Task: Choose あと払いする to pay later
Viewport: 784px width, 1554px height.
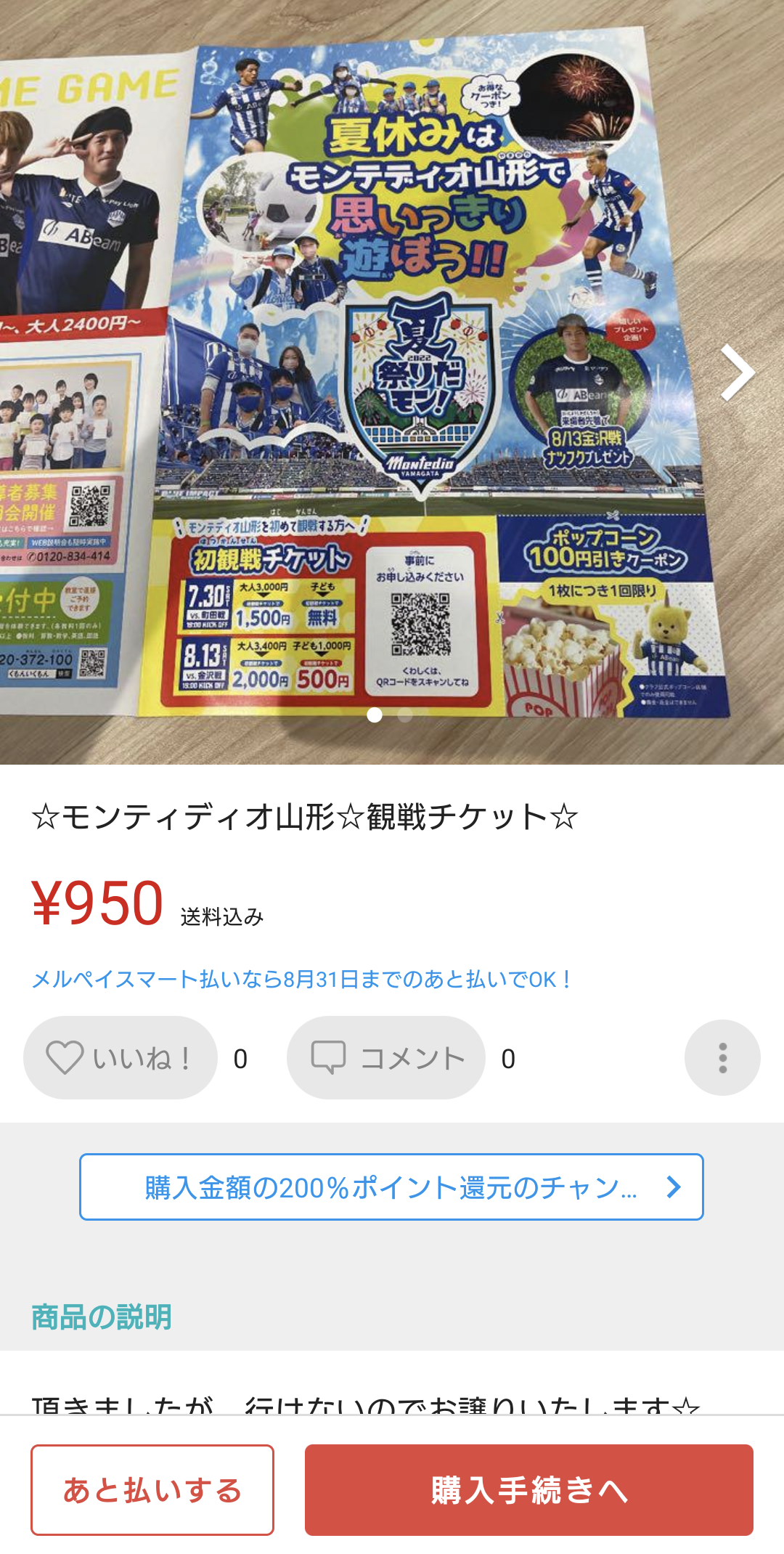Action: click(x=152, y=1490)
